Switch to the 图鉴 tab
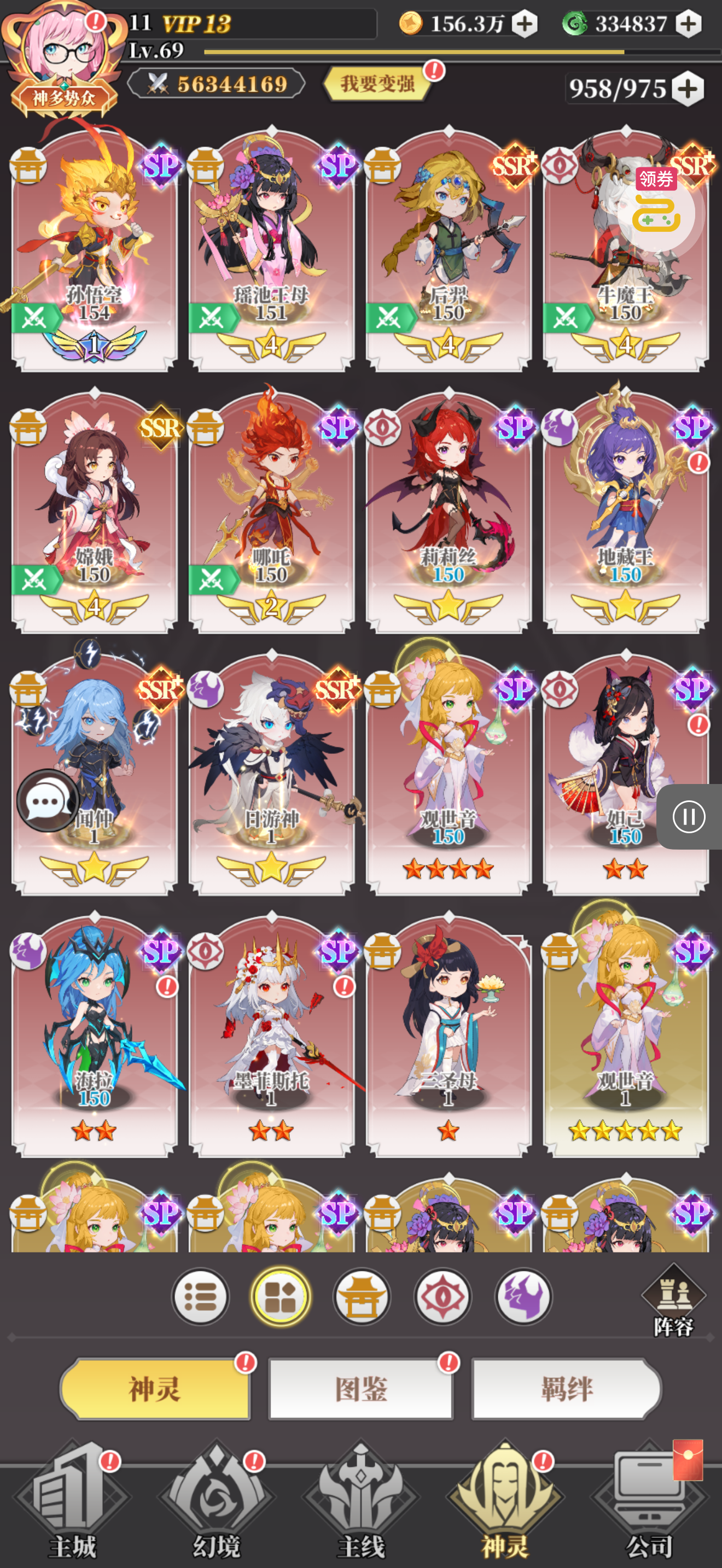 (361, 1389)
